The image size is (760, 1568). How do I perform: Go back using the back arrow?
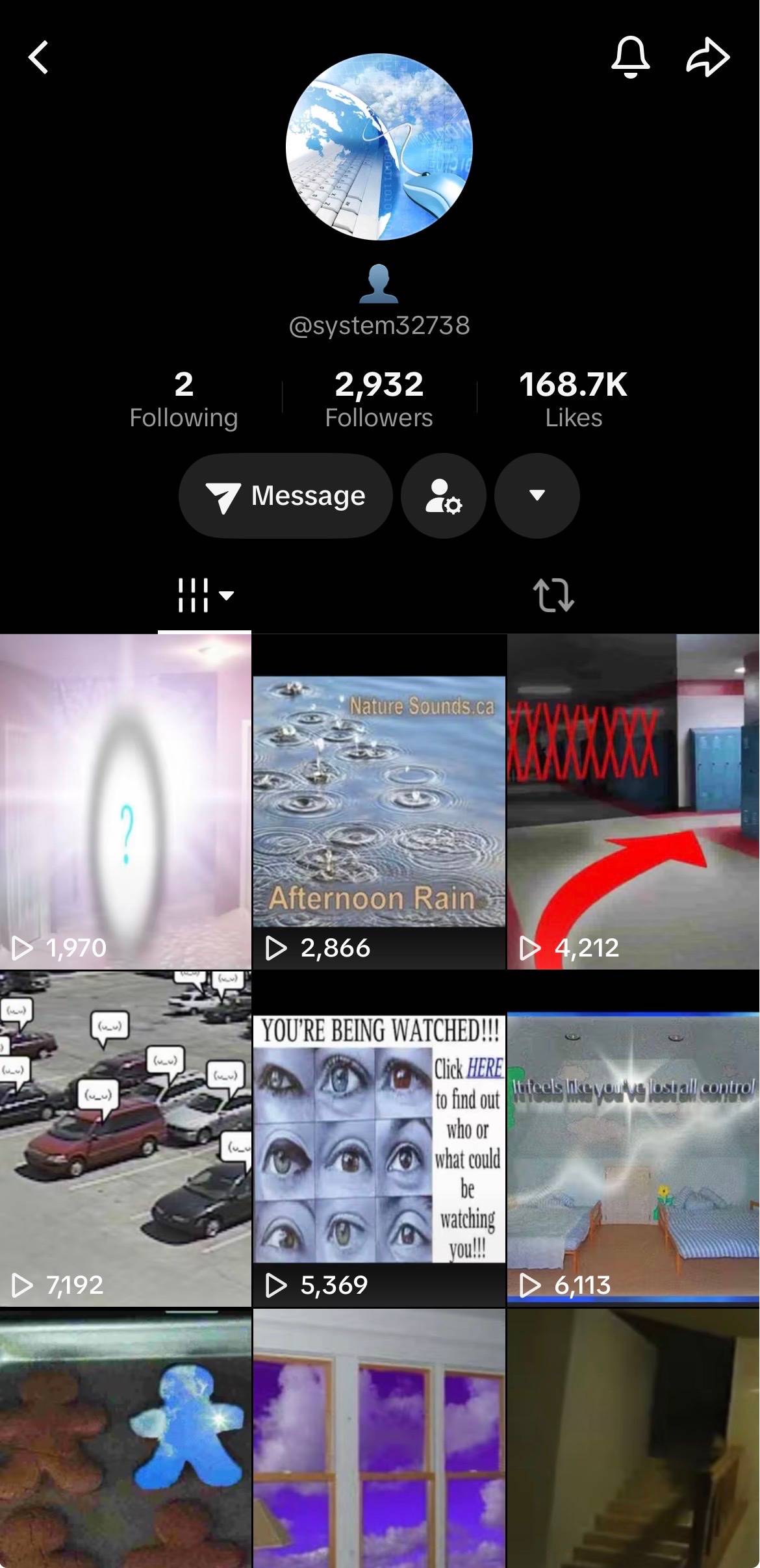tap(38, 57)
